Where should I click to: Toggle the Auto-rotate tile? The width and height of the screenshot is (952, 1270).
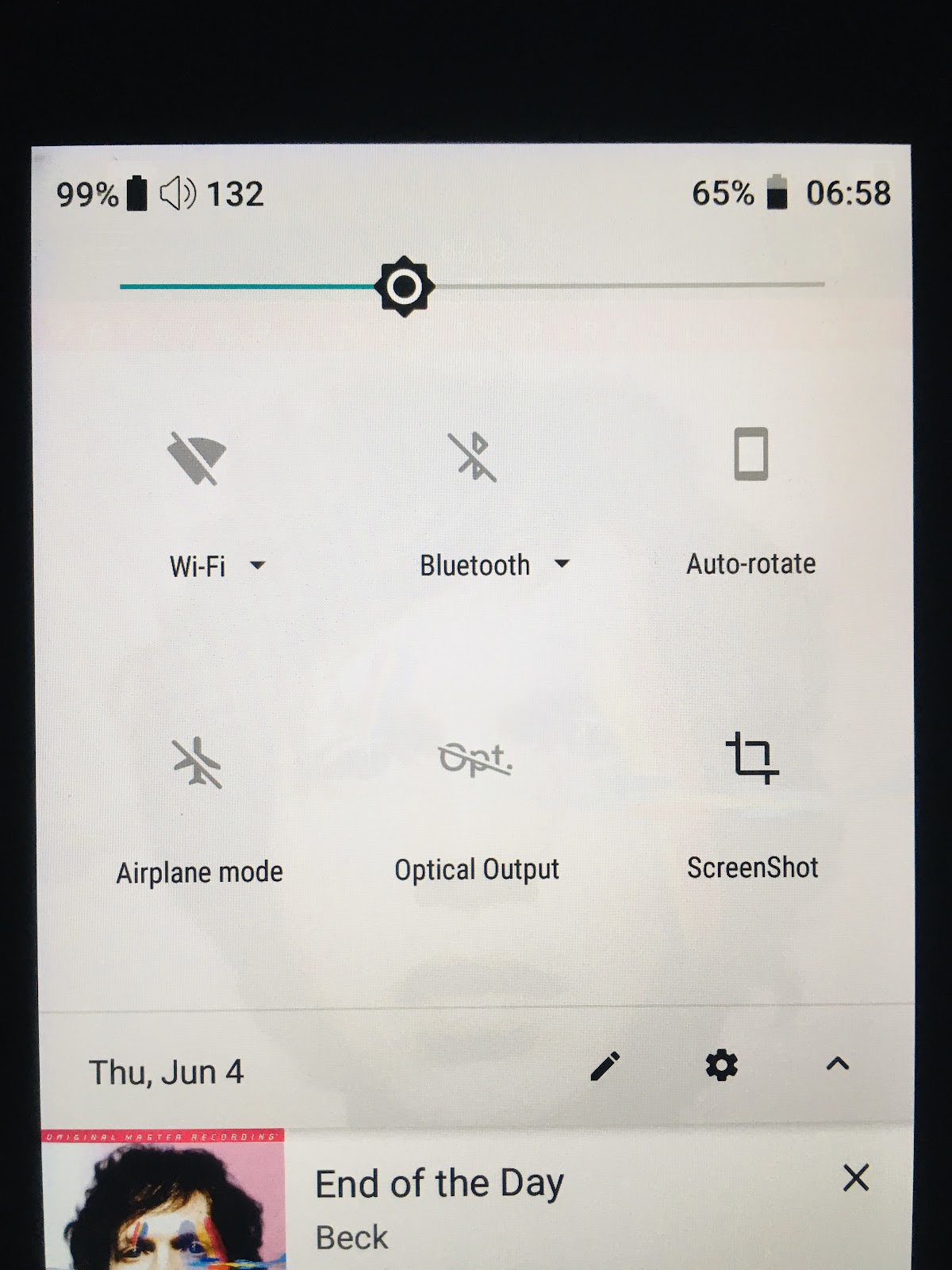tap(750, 455)
